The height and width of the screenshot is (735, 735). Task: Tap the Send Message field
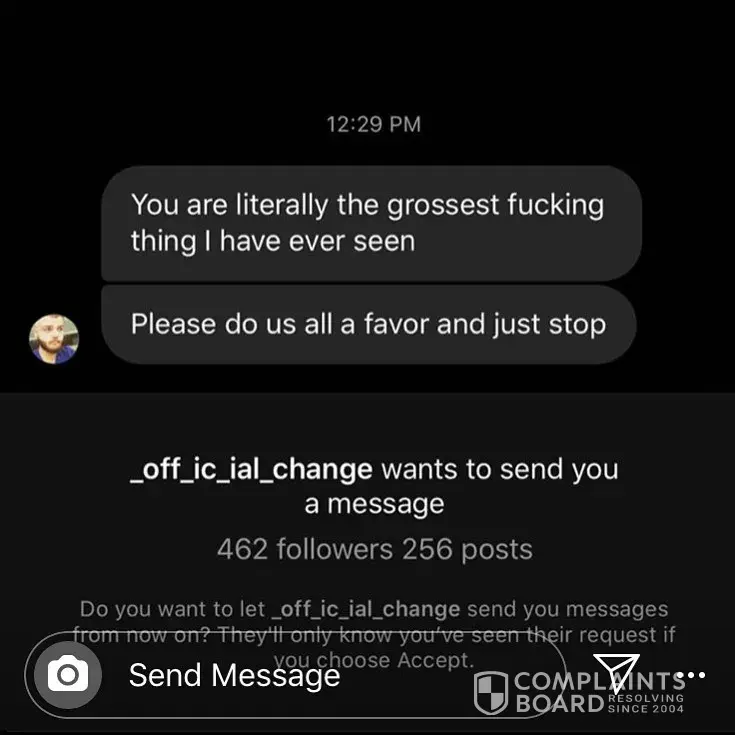[300, 676]
